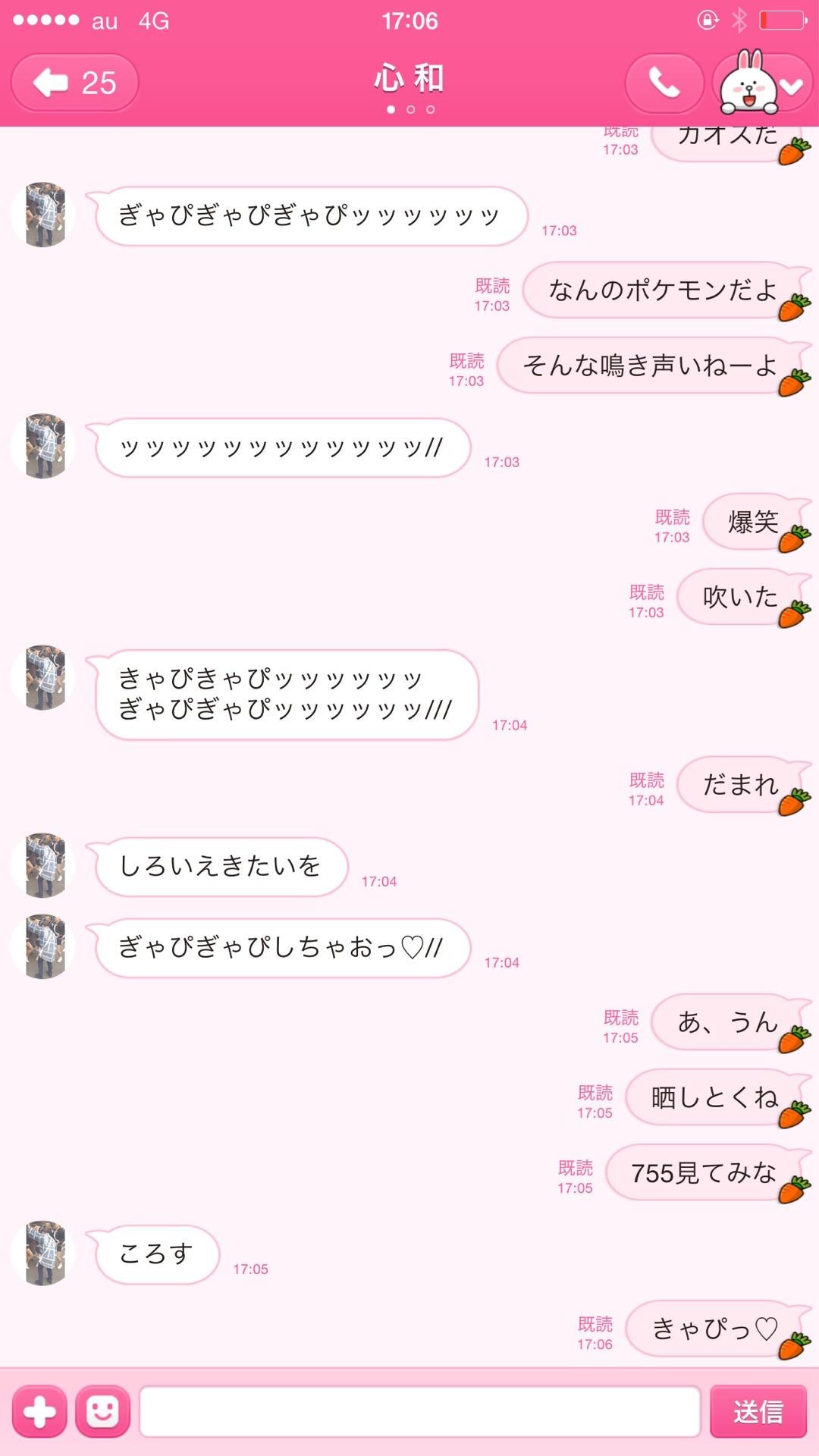Tap the orientation lock icon in the status bar
Viewport: 819px width, 1456px height.
pyautogui.click(x=708, y=20)
